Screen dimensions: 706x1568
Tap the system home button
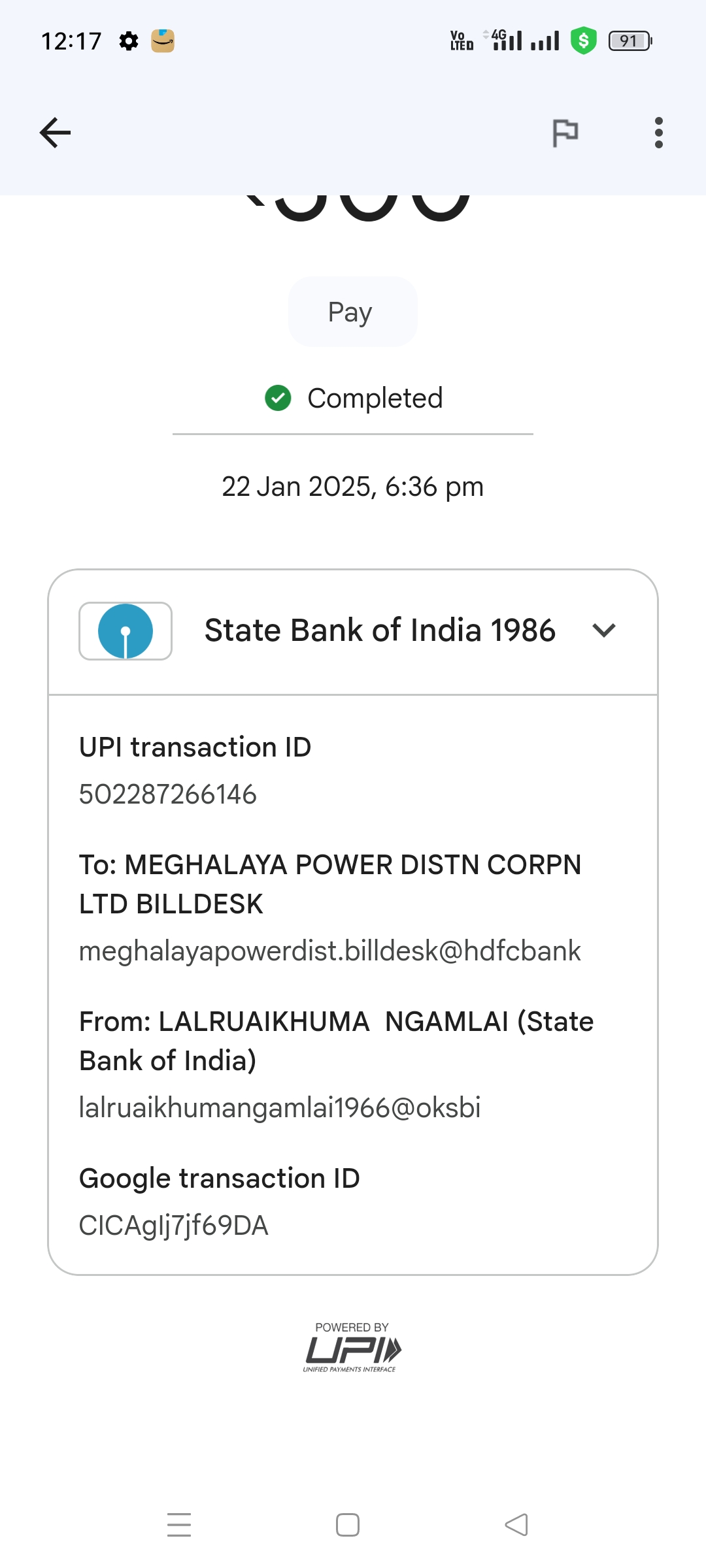348,1525
